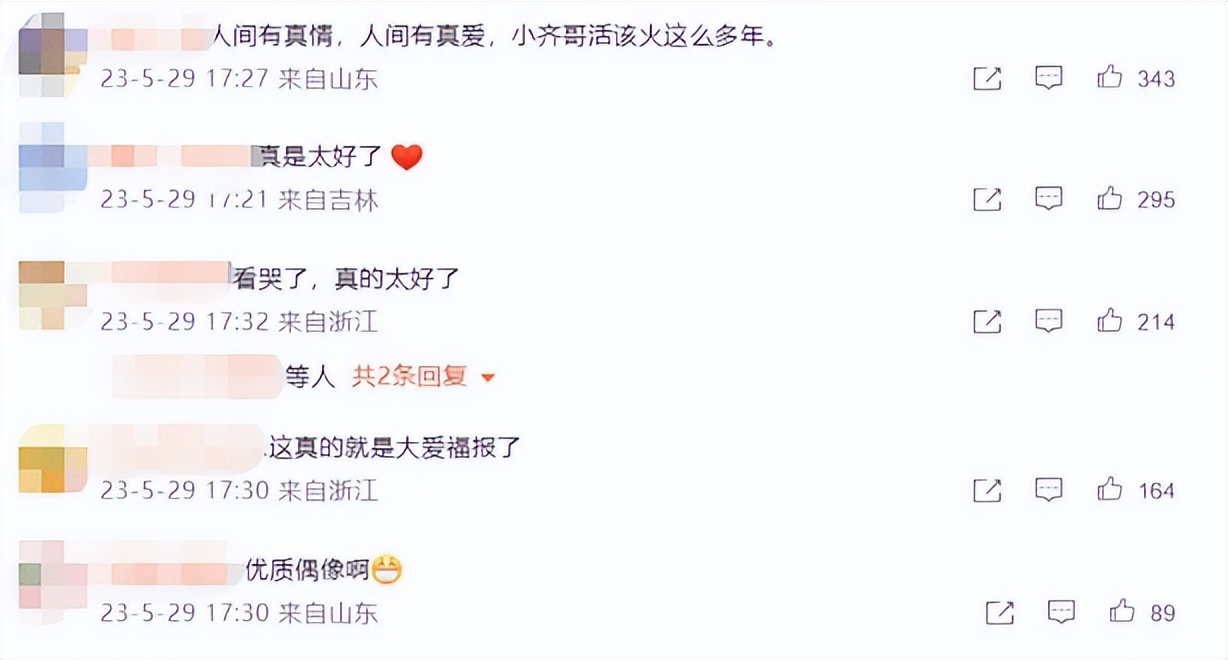
Task: Repost the comment with 214 likes
Action: [x=987, y=322]
